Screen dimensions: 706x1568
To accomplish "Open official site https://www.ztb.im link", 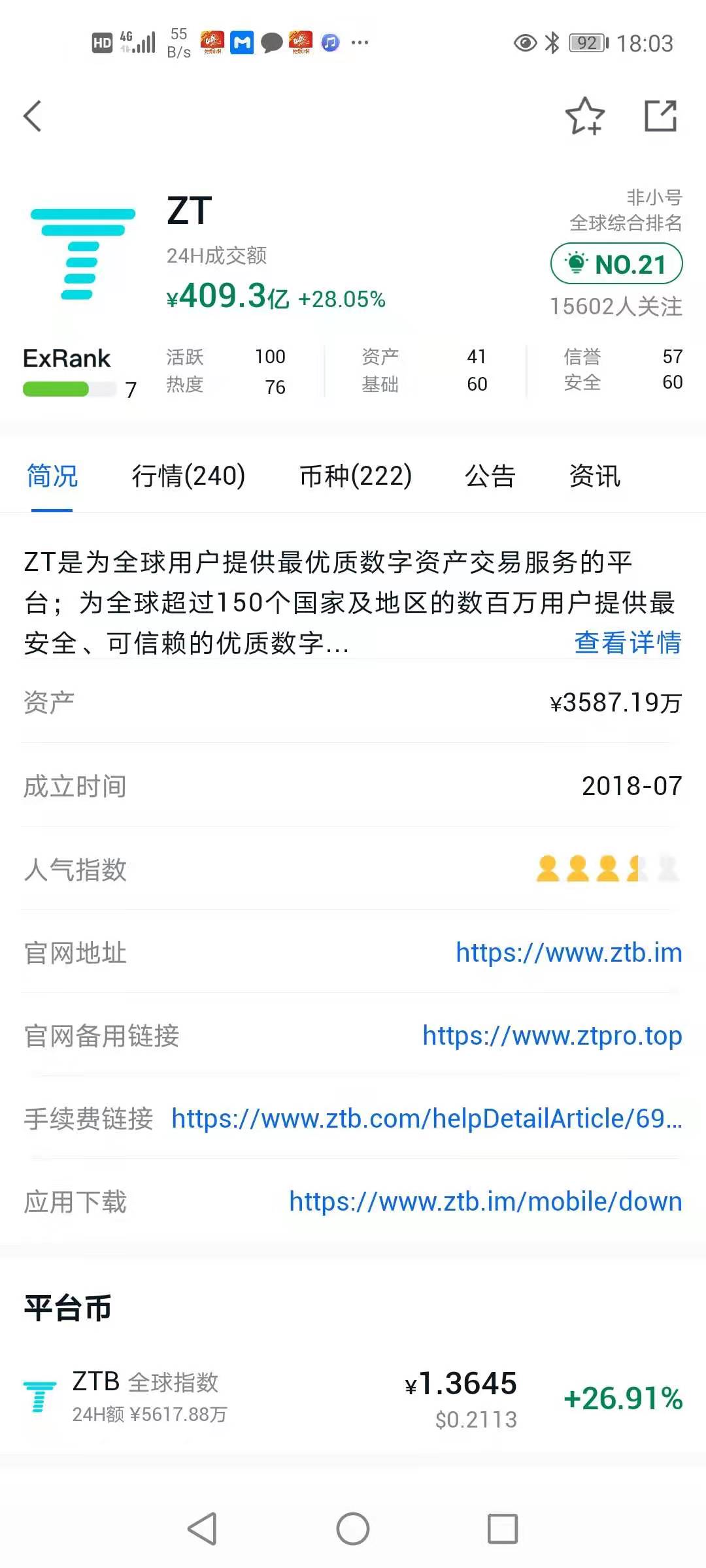I will pos(569,953).
